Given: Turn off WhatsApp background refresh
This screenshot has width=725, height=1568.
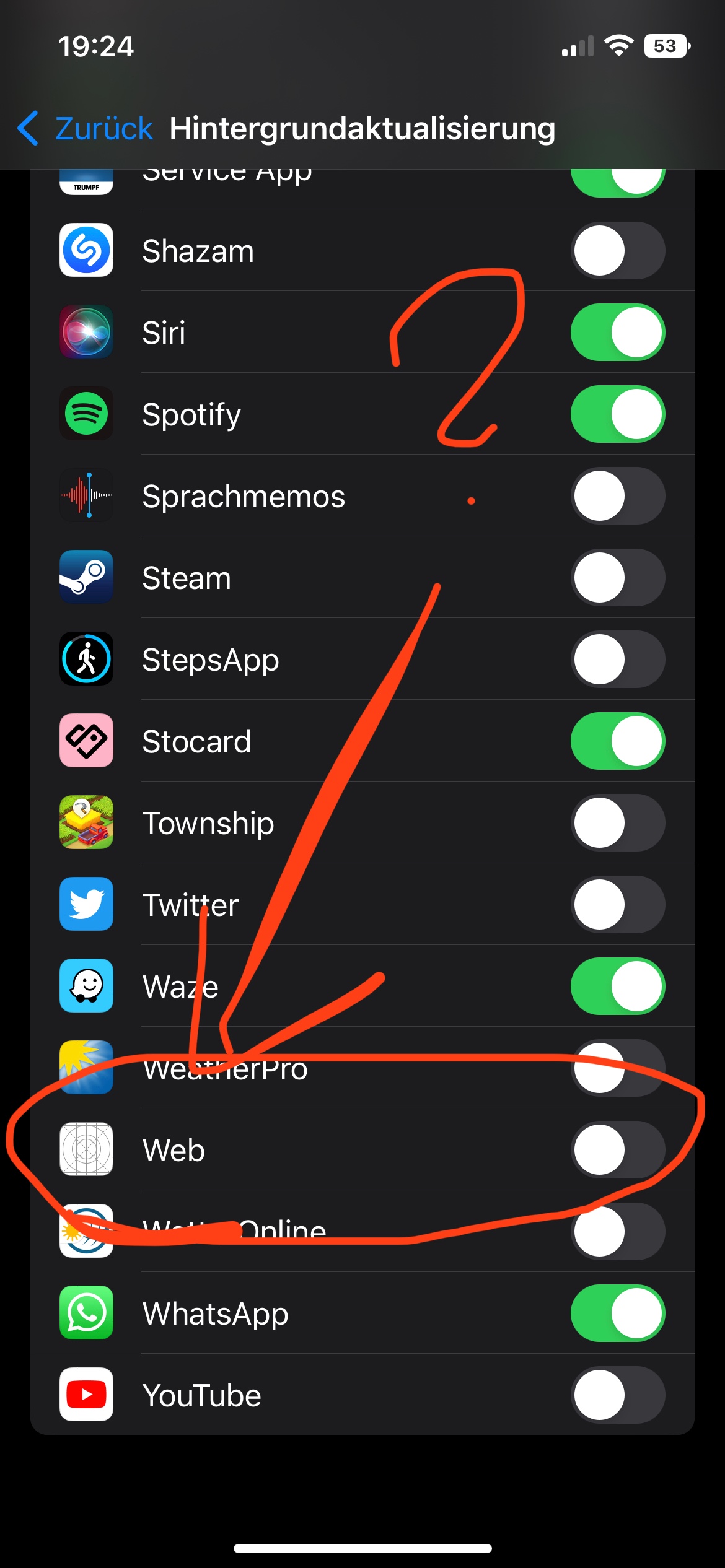Looking at the screenshot, I should pos(618,1313).
